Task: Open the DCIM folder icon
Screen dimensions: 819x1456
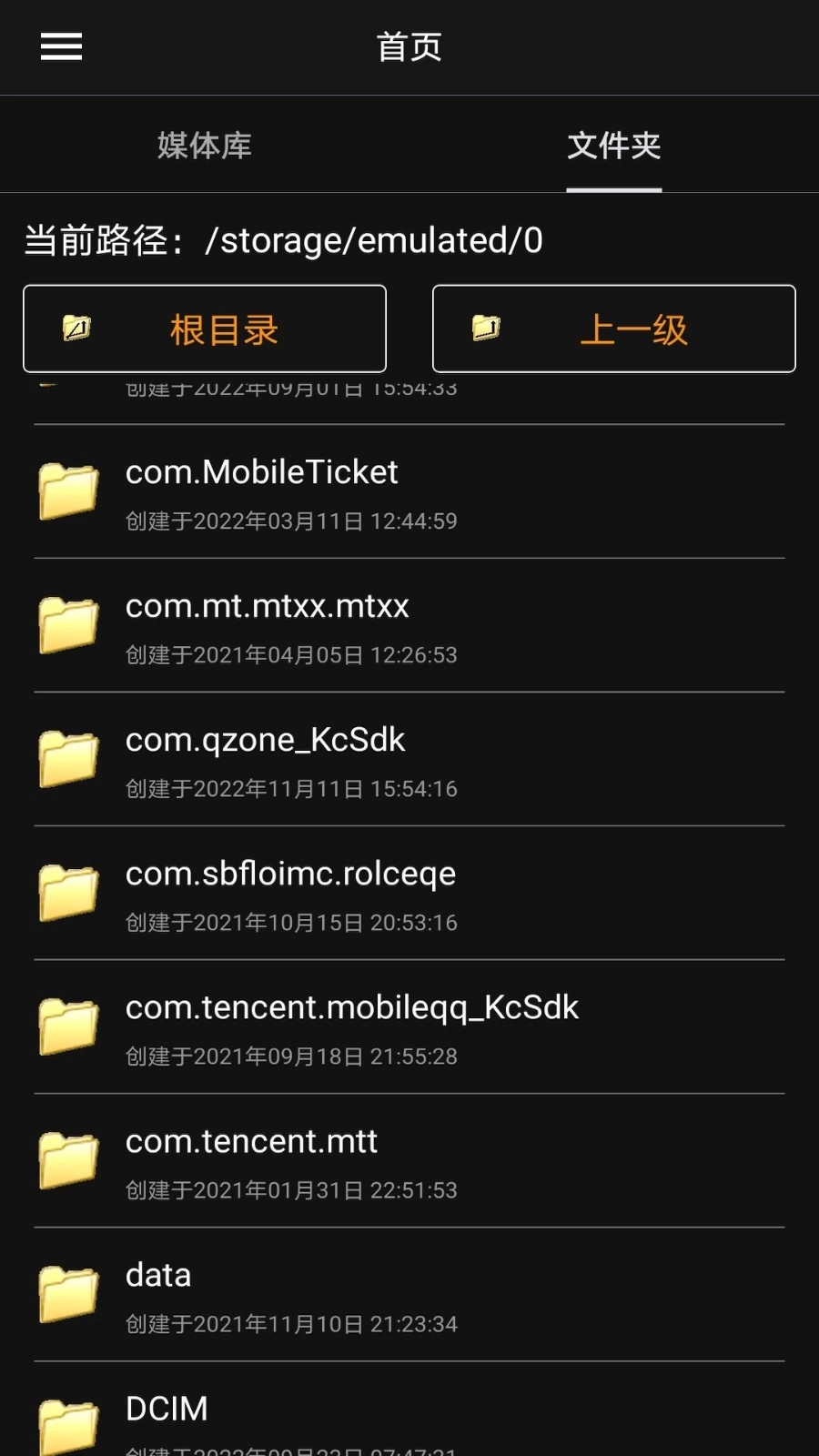Action: click(67, 1424)
